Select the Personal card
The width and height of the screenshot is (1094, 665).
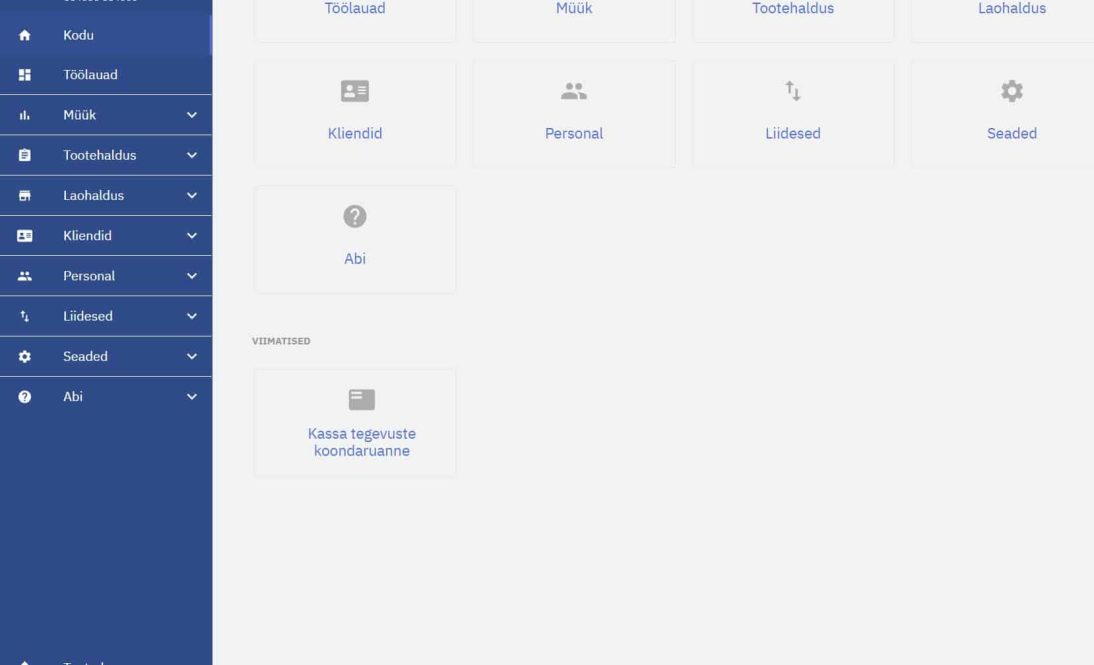[573, 113]
